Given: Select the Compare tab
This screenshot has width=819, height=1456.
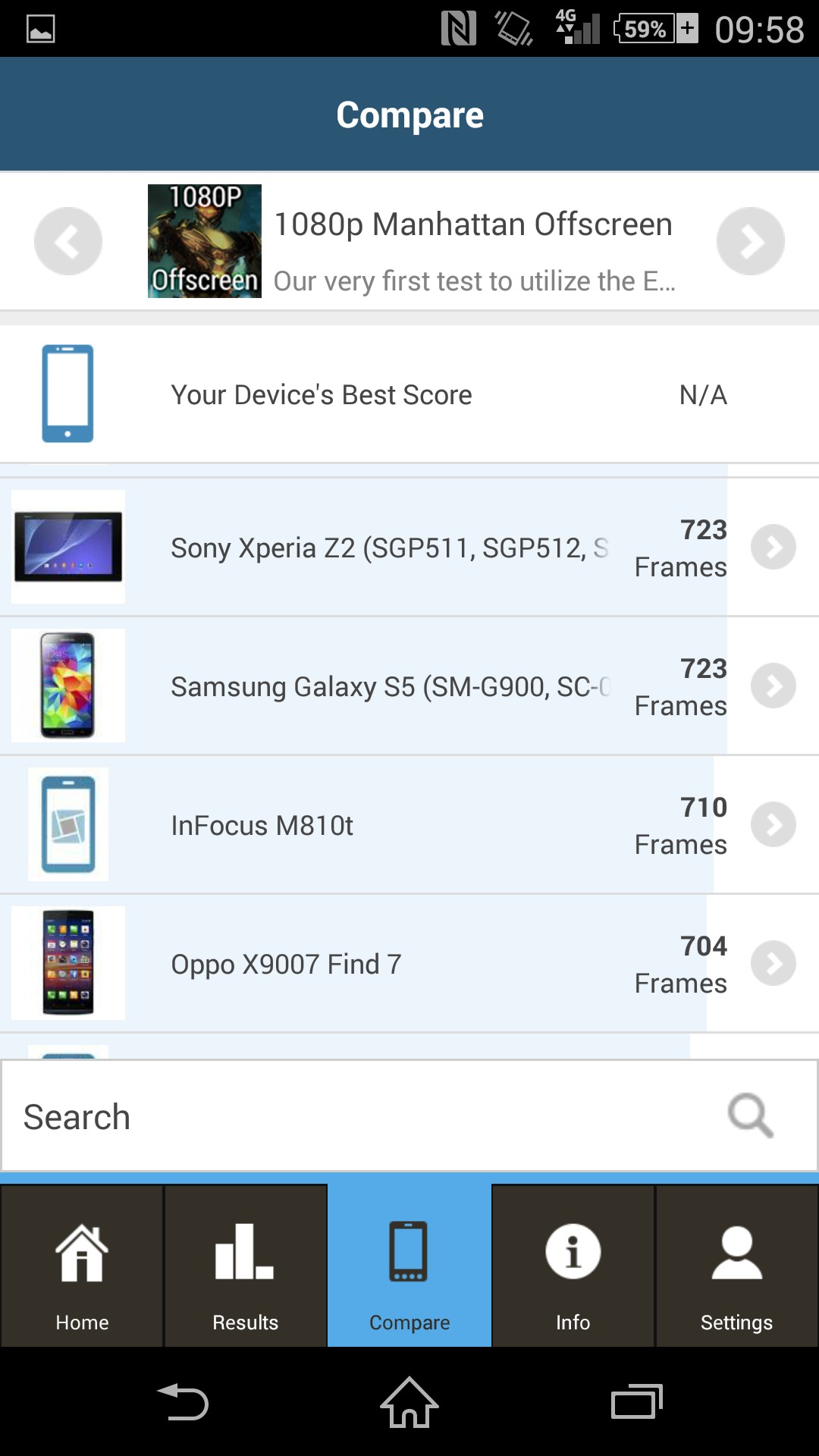Looking at the screenshot, I should coord(409,1266).
